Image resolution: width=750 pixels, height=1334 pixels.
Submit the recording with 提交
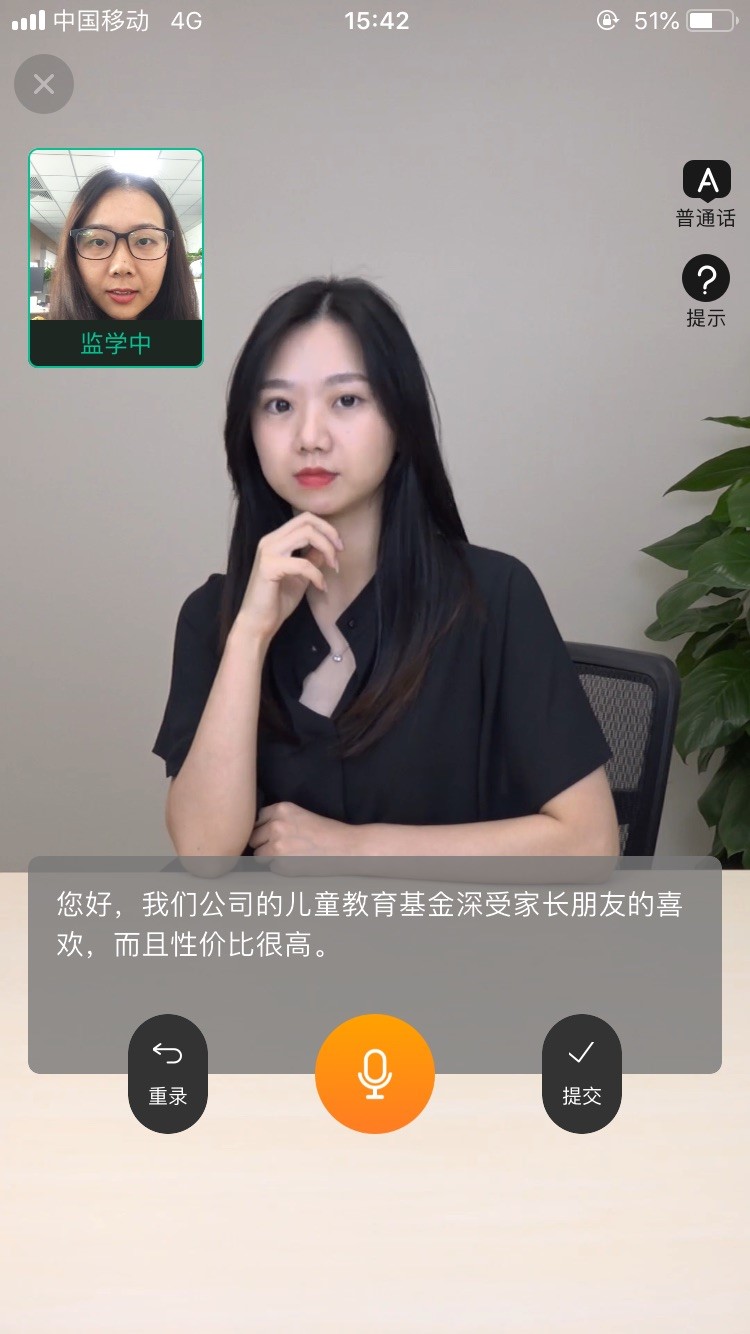coord(581,1074)
